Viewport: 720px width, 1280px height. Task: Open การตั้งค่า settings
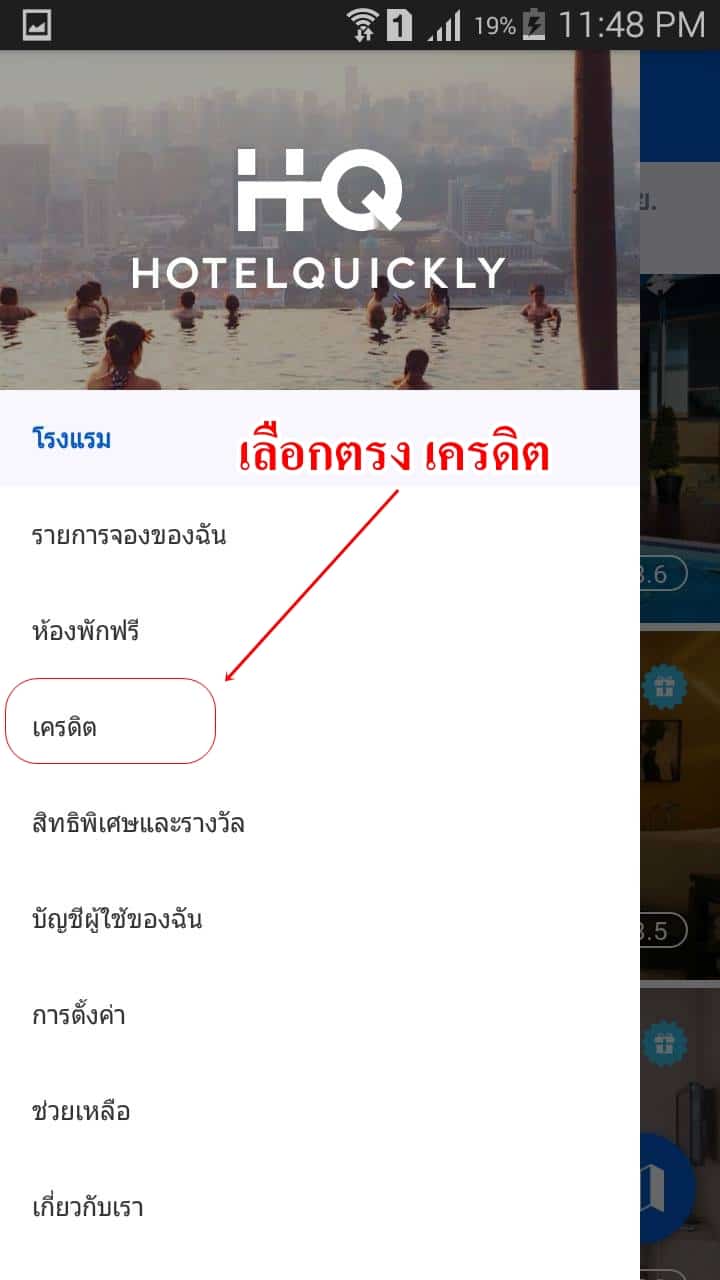tap(320, 1015)
